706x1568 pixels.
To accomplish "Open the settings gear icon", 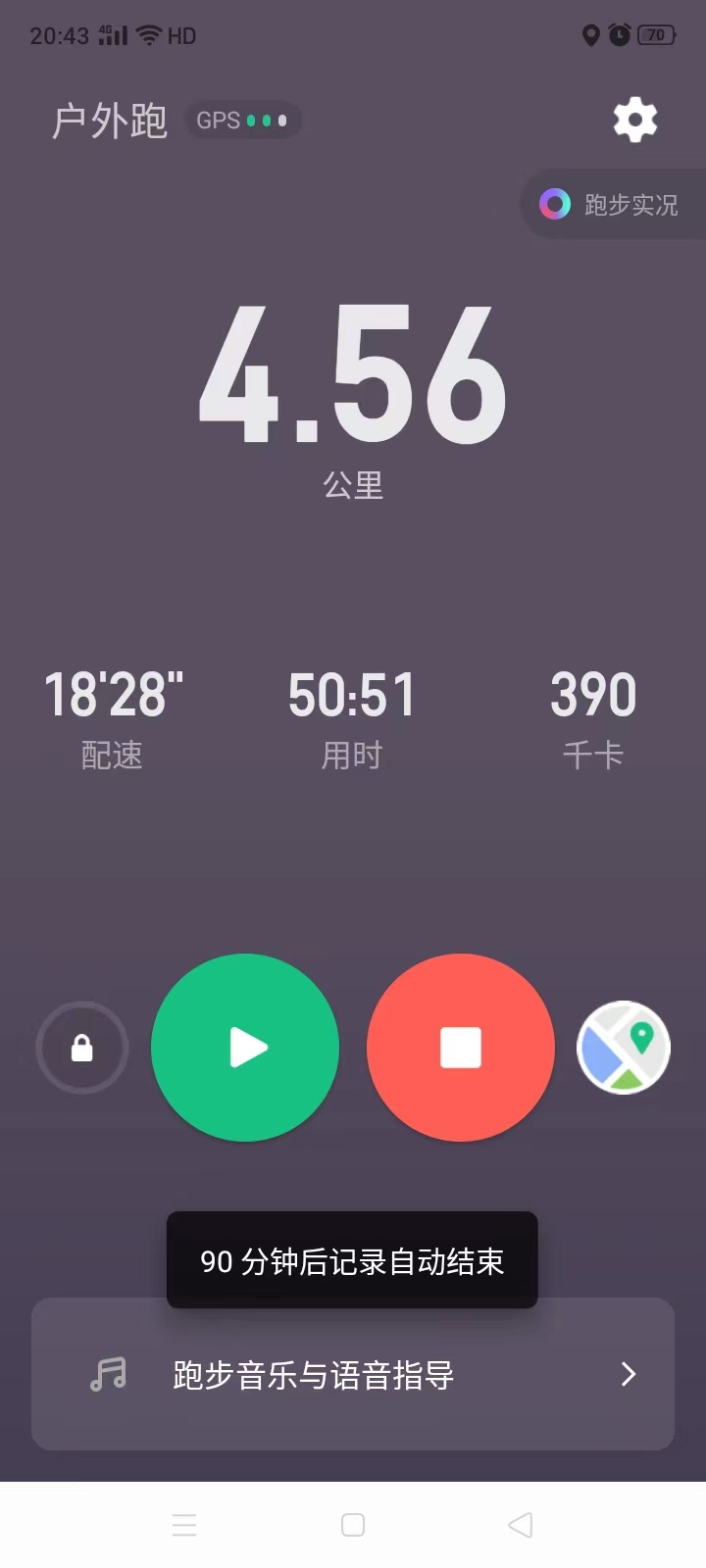I will coord(634,120).
